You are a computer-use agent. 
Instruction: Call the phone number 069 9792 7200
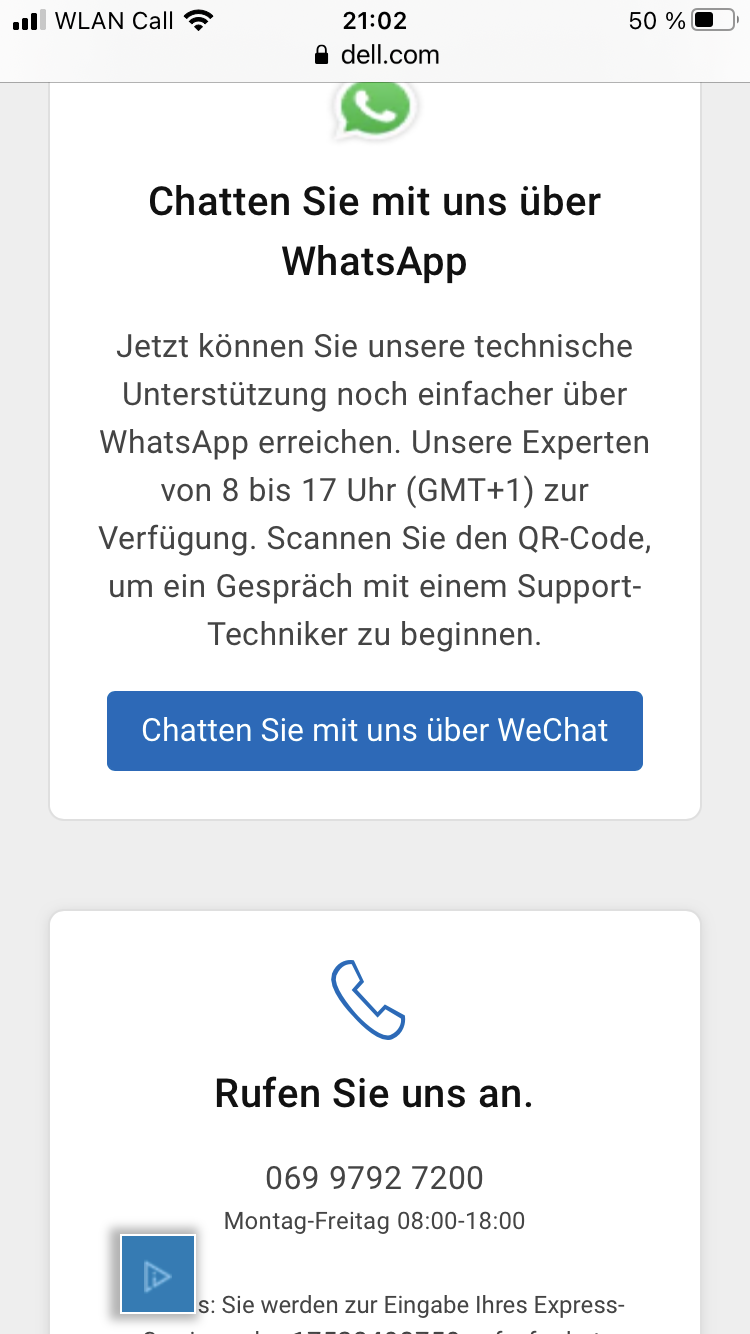point(375,1178)
